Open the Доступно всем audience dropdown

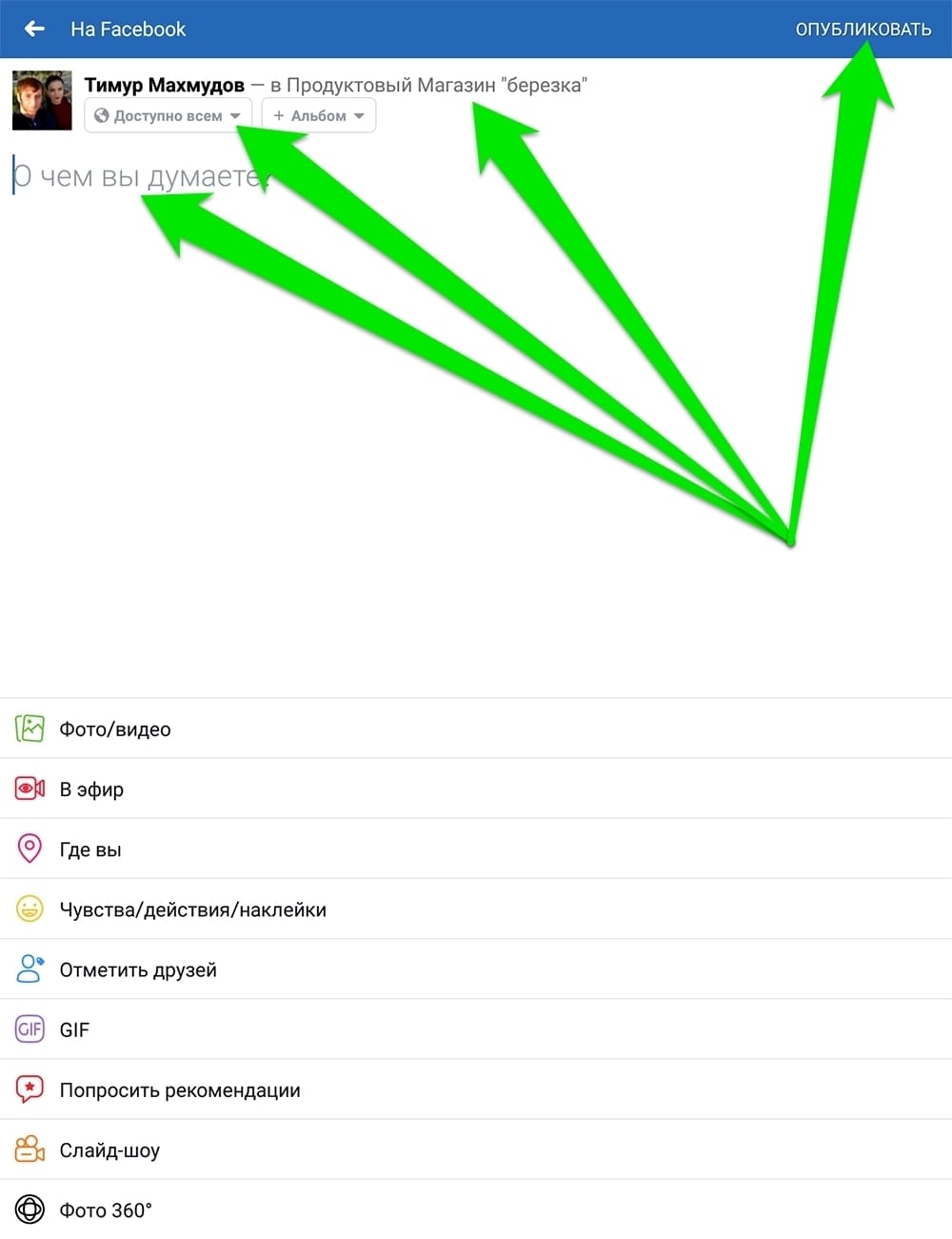[x=168, y=115]
